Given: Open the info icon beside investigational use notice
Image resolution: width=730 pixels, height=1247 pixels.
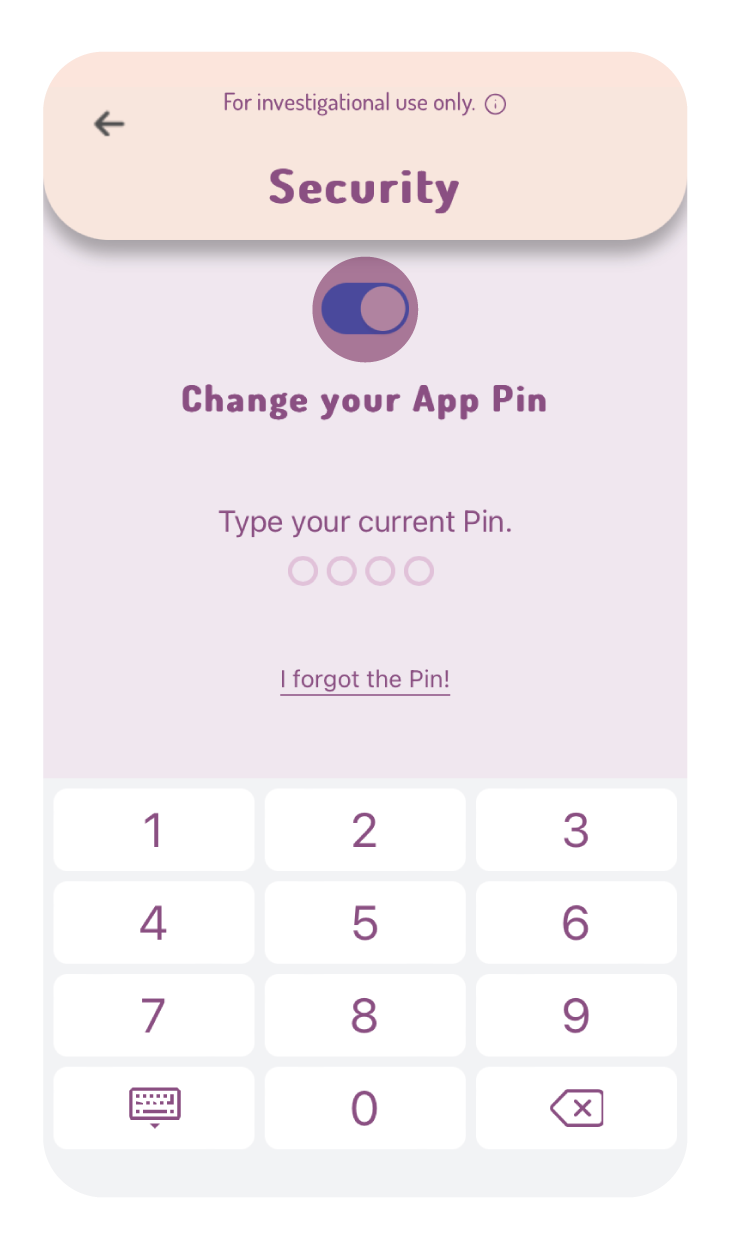Looking at the screenshot, I should (495, 104).
